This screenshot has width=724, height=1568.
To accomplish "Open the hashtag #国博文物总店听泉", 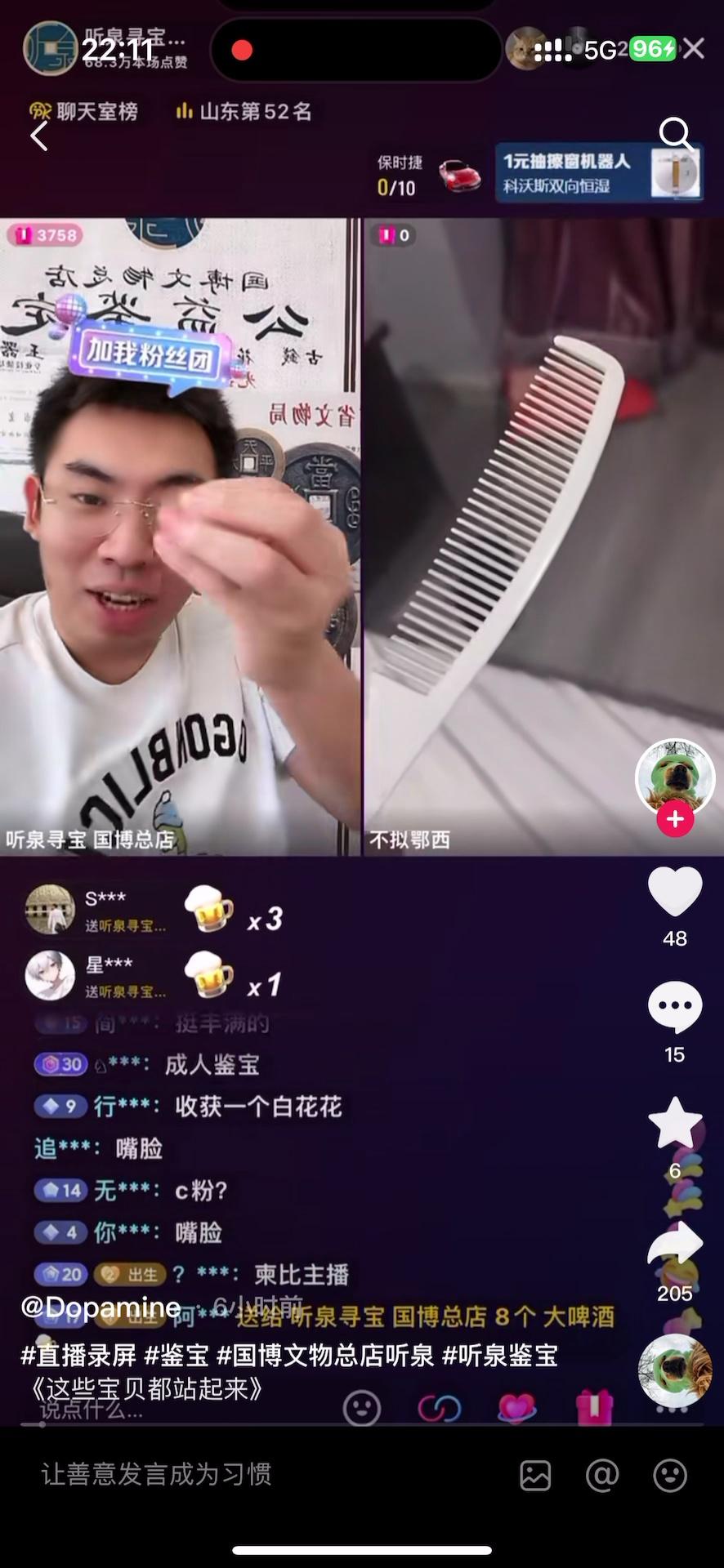I will 324,1356.
